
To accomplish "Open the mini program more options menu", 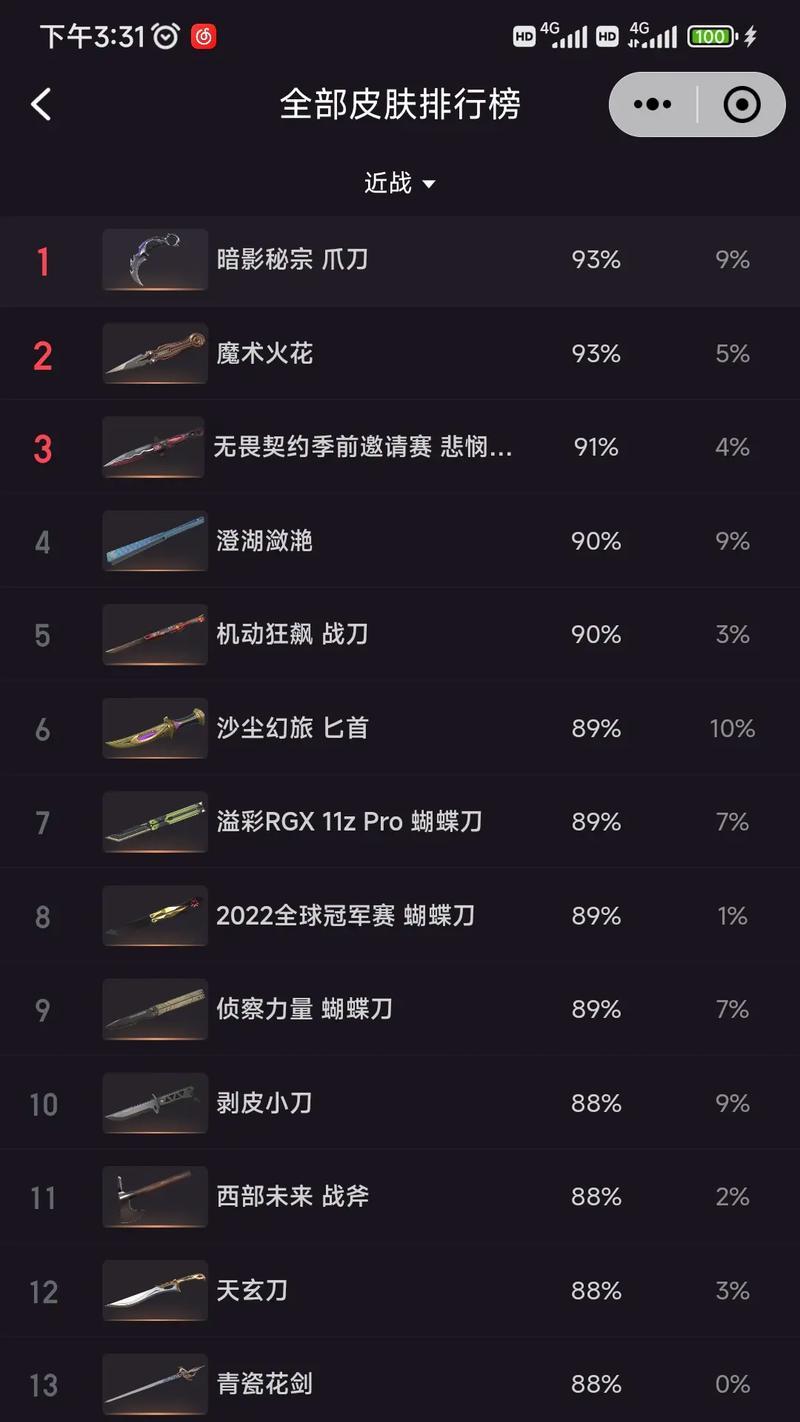I will click(653, 104).
